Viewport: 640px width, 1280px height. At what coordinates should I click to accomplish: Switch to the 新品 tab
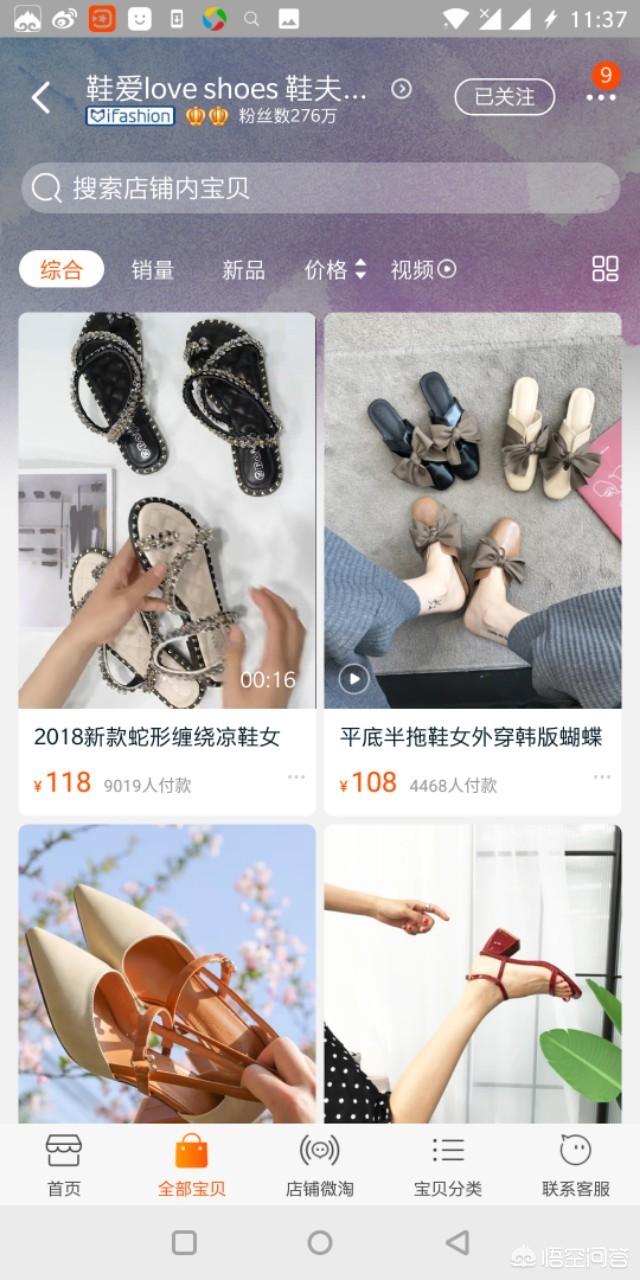[243, 269]
